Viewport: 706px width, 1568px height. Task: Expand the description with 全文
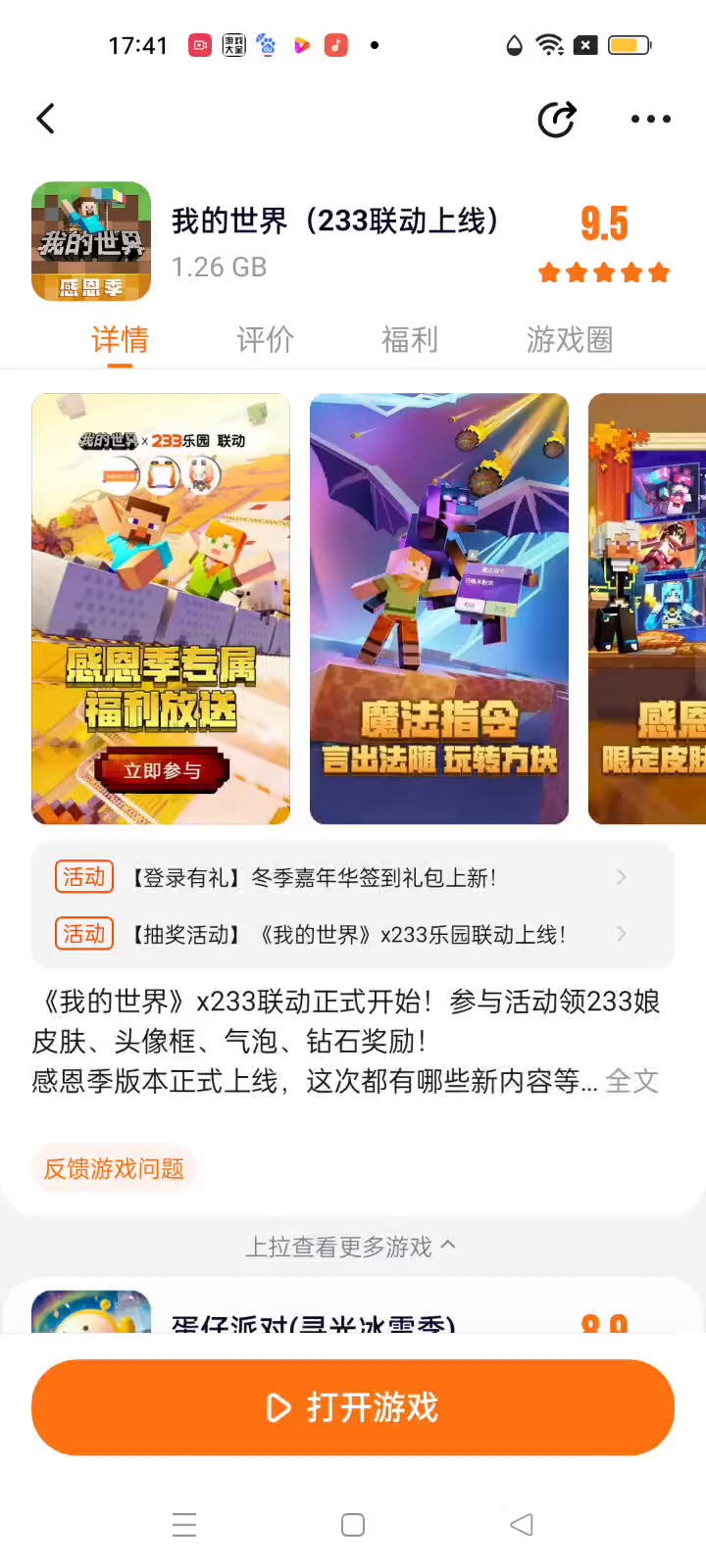tap(632, 1081)
